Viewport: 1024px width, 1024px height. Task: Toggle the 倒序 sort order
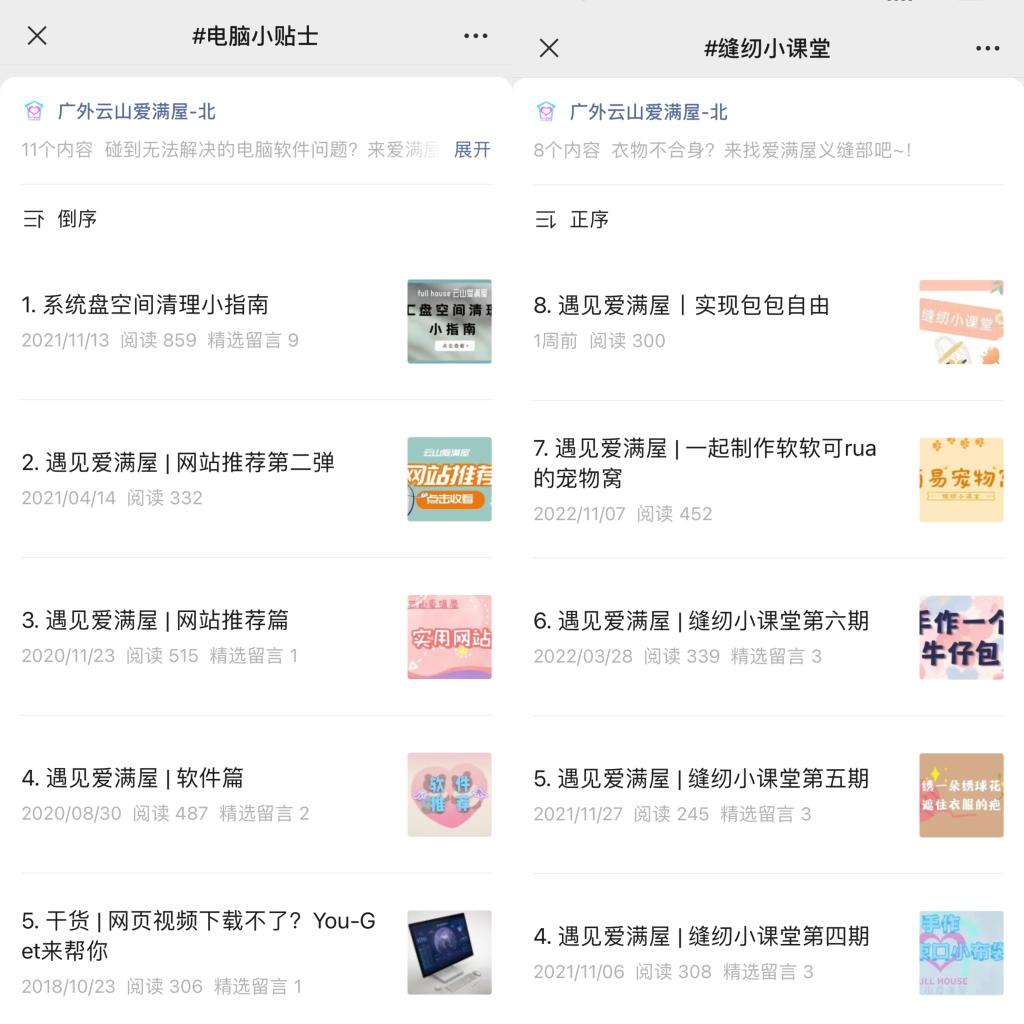pyautogui.click(x=60, y=219)
